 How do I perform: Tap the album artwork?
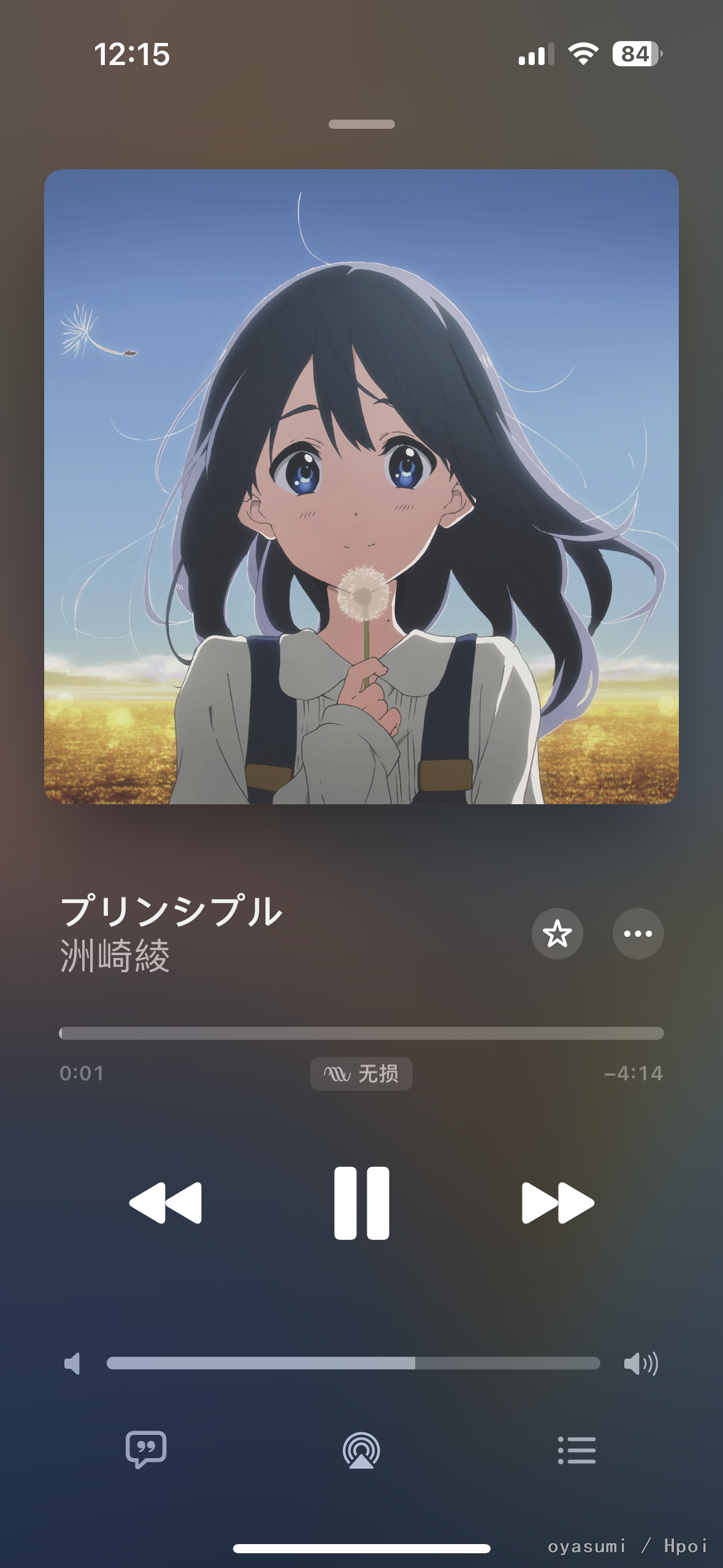[x=361, y=486]
